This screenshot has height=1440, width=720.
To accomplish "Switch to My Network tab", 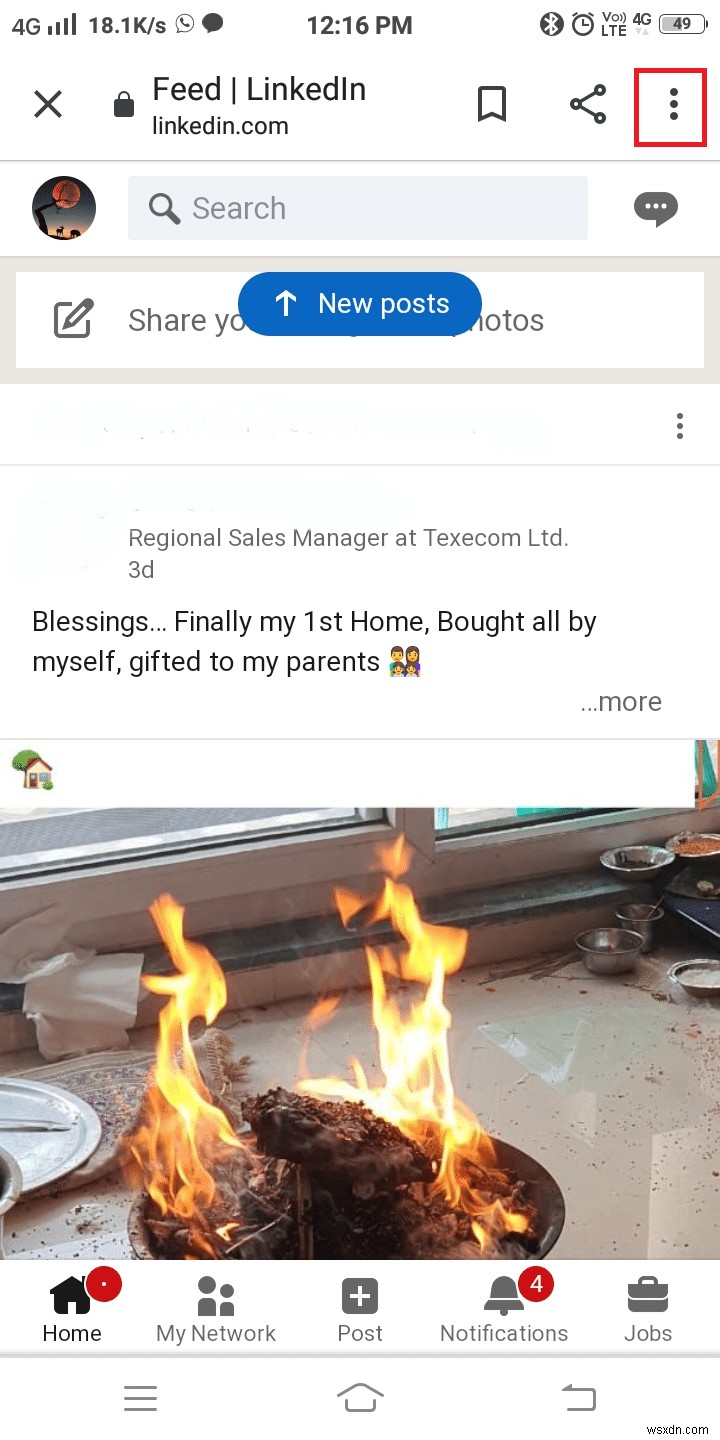I will tap(216, 1310).
